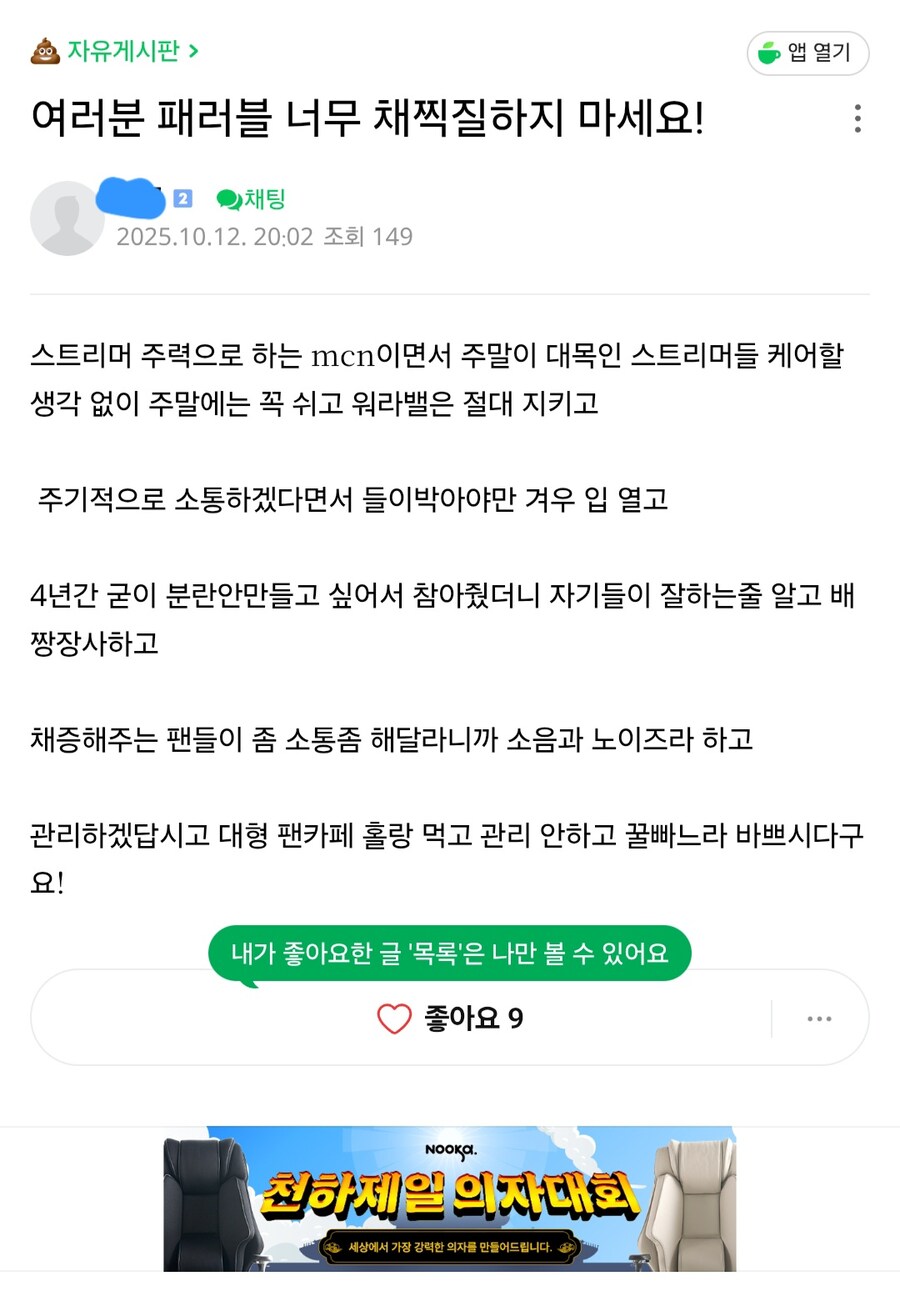
Task: Open more options beside 좋아요
Action: pos(819,1018)
